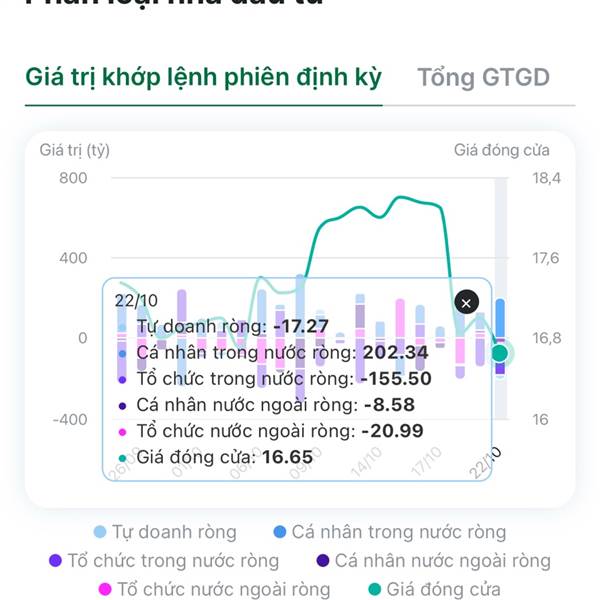
Task: Toggle Cá nhân trong nước ròng legend series
Action: pos(390,532)
